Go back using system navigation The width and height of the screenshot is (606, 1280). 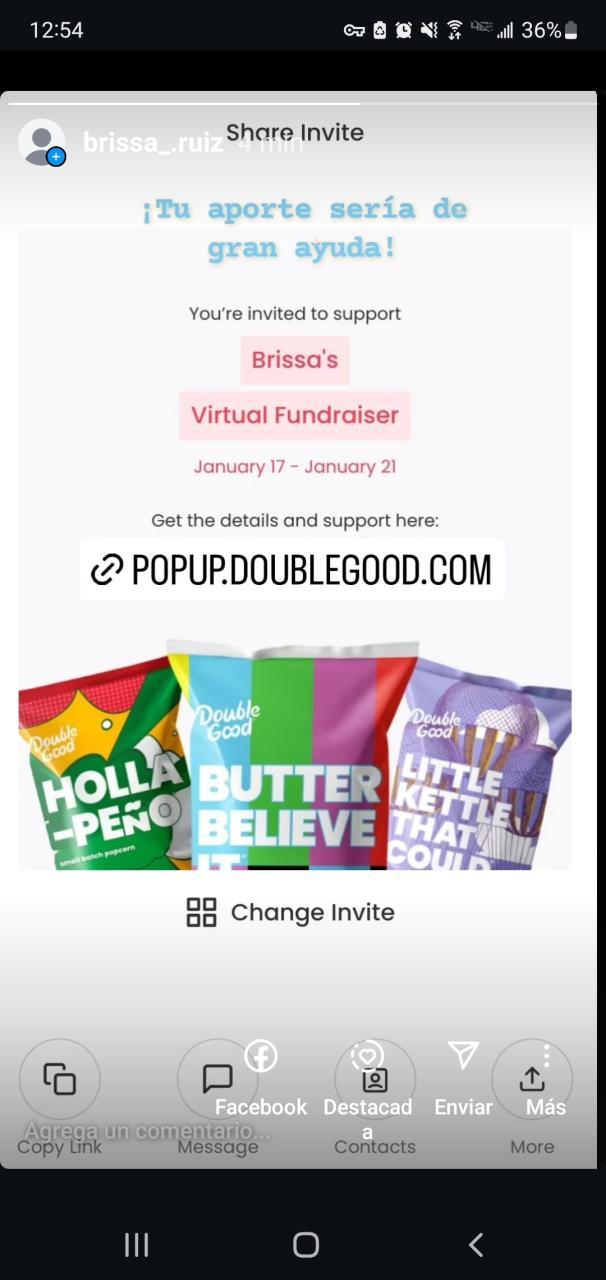click(476, 1244)
